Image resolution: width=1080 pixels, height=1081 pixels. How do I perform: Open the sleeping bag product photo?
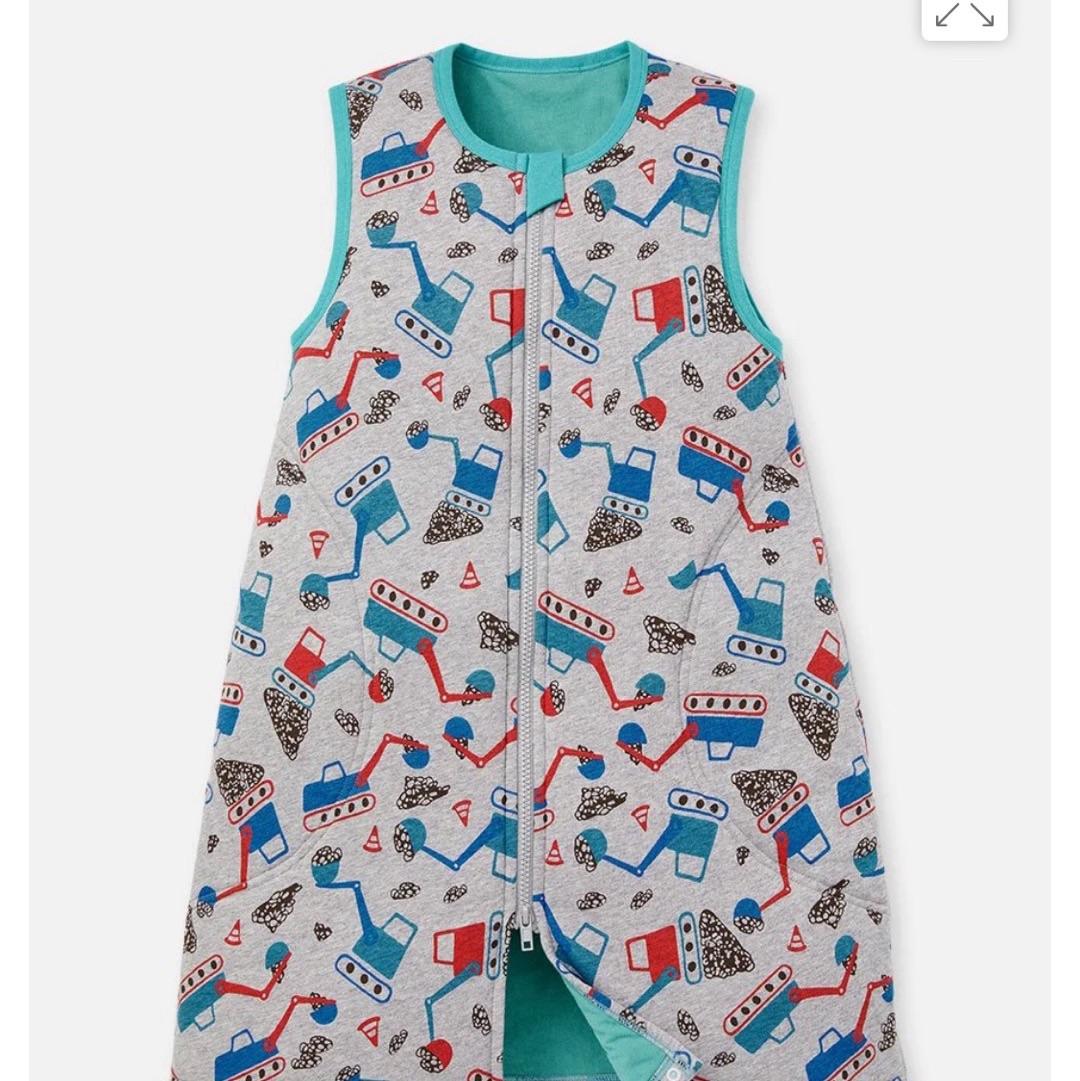click(540, 560)
